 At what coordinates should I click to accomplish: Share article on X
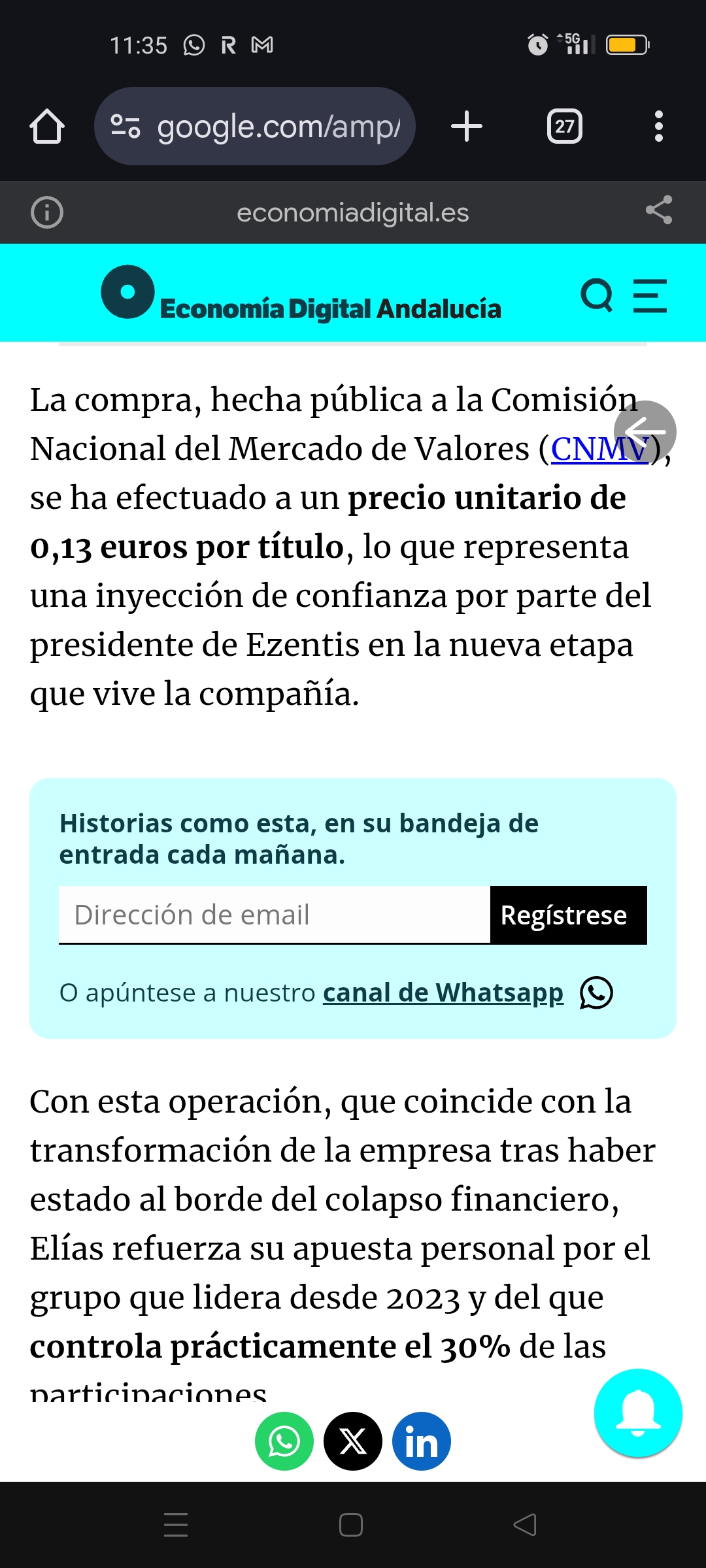click(x=353, y=1441)
